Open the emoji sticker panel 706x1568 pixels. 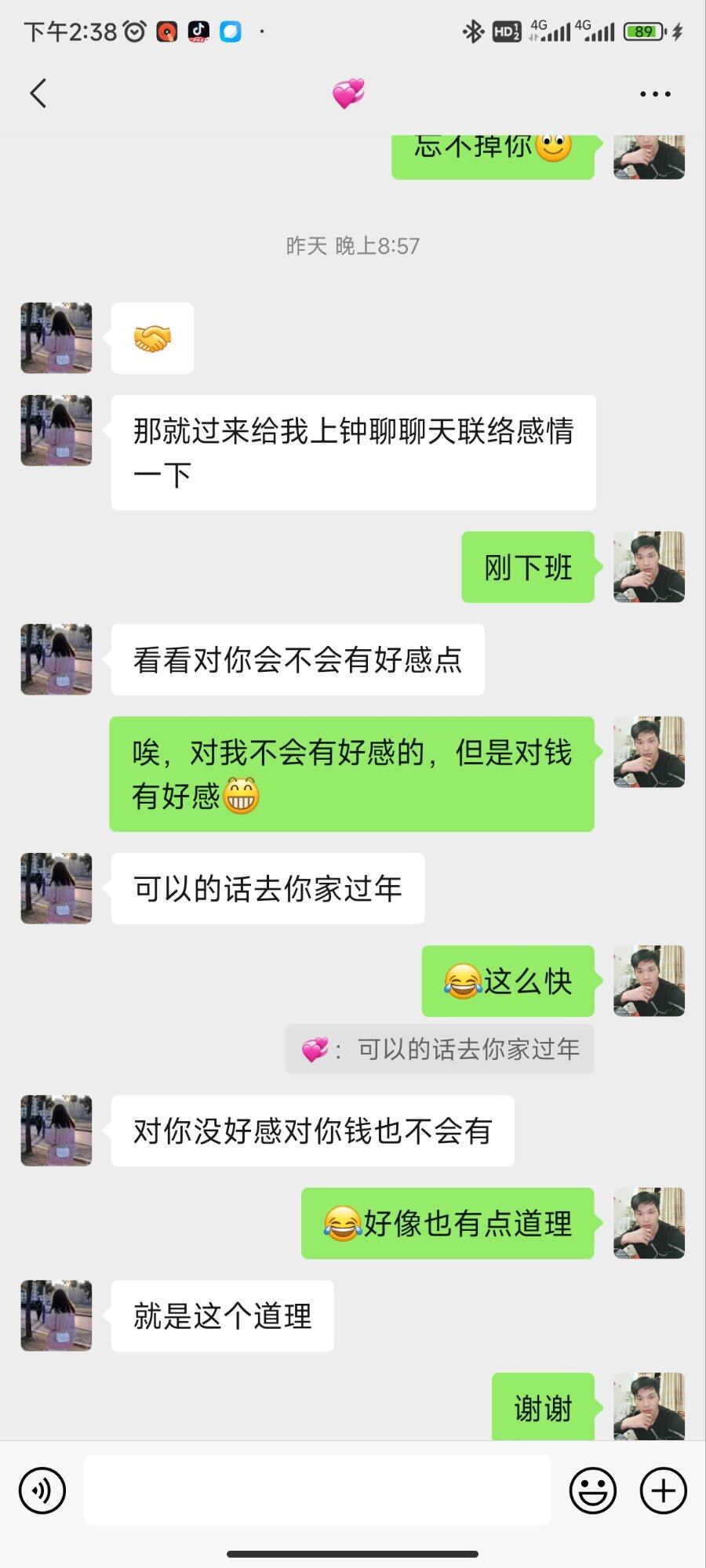pyautogui.click(x=592, y=1490)
